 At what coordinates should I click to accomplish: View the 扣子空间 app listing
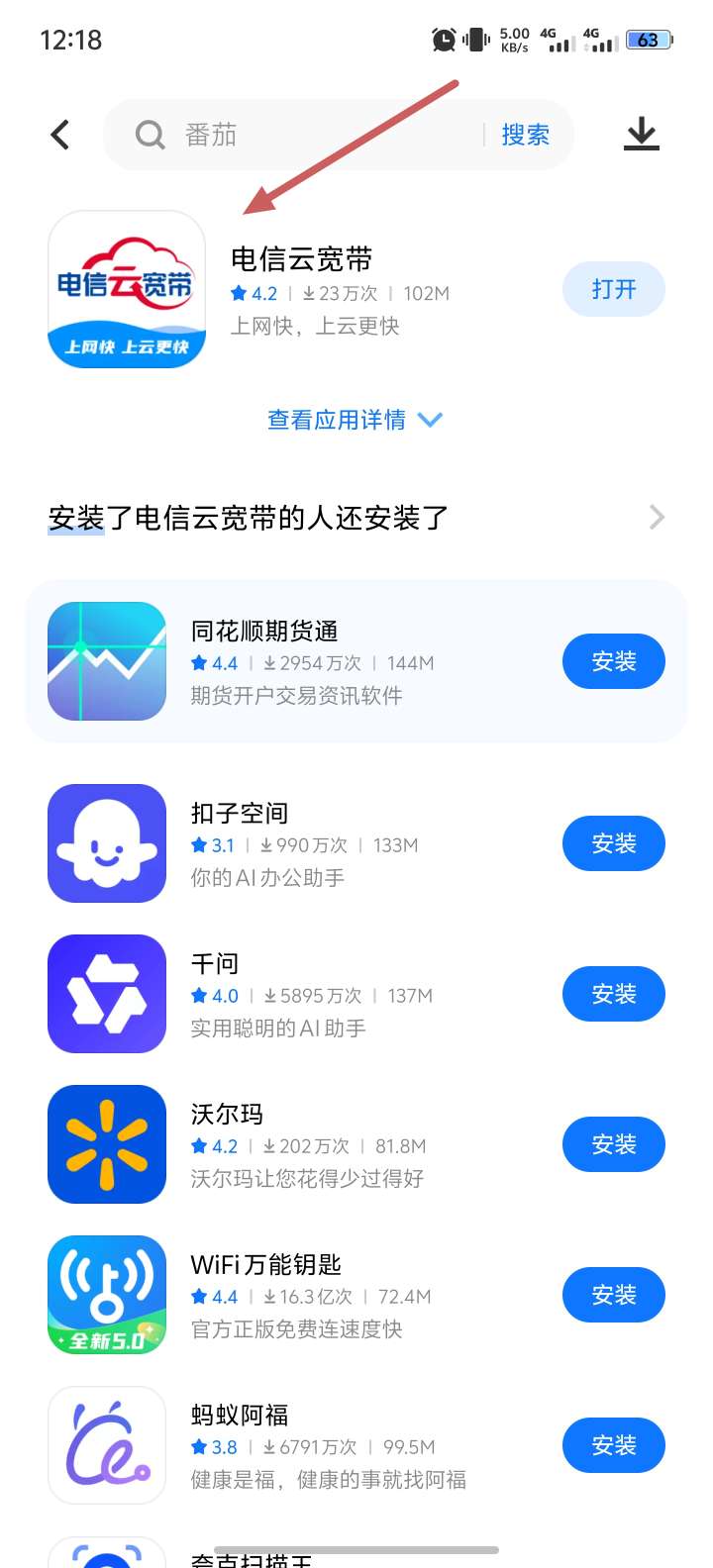297,843
